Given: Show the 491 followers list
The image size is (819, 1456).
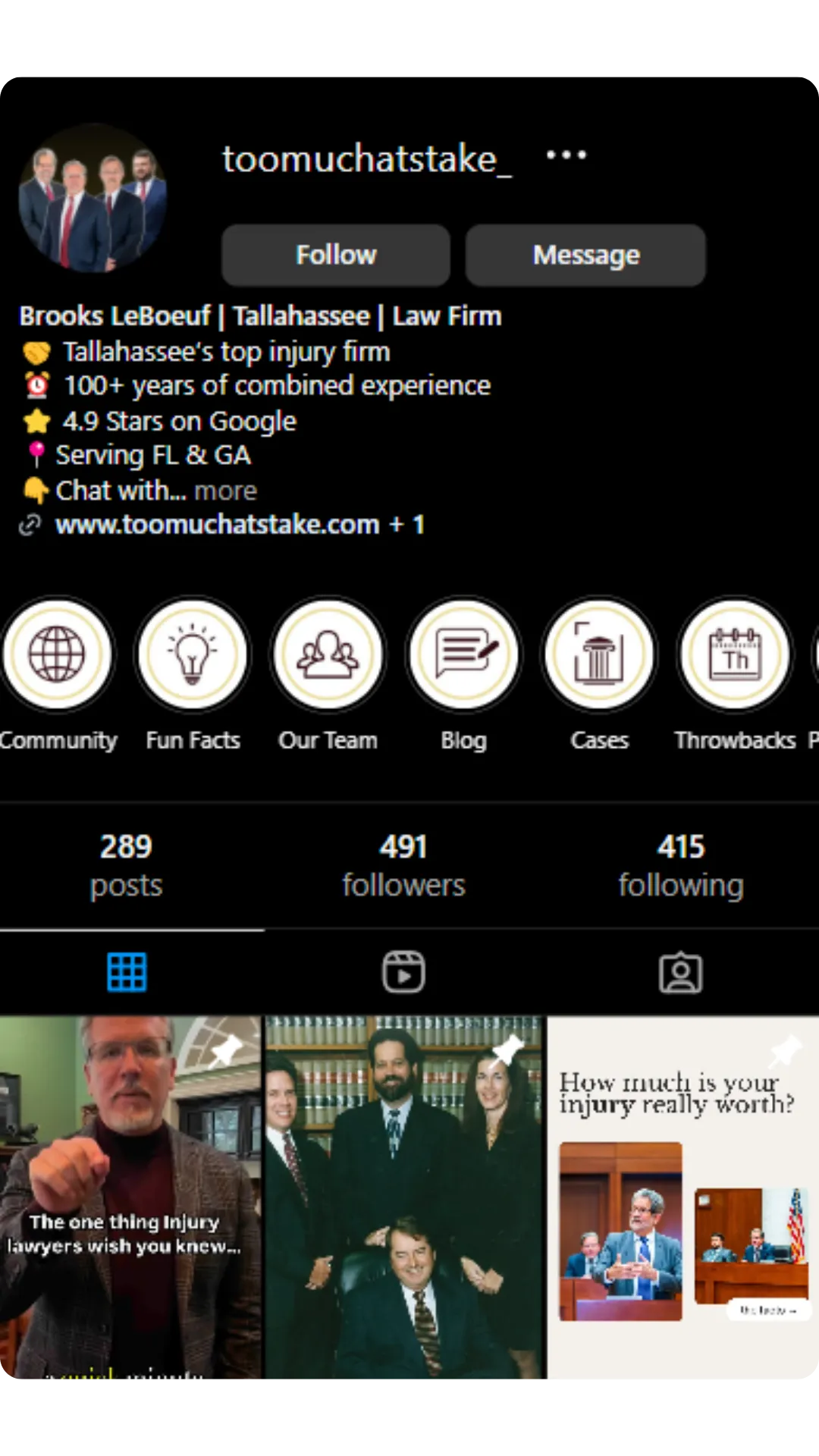Looking at the screenshot, I should 403,865.
